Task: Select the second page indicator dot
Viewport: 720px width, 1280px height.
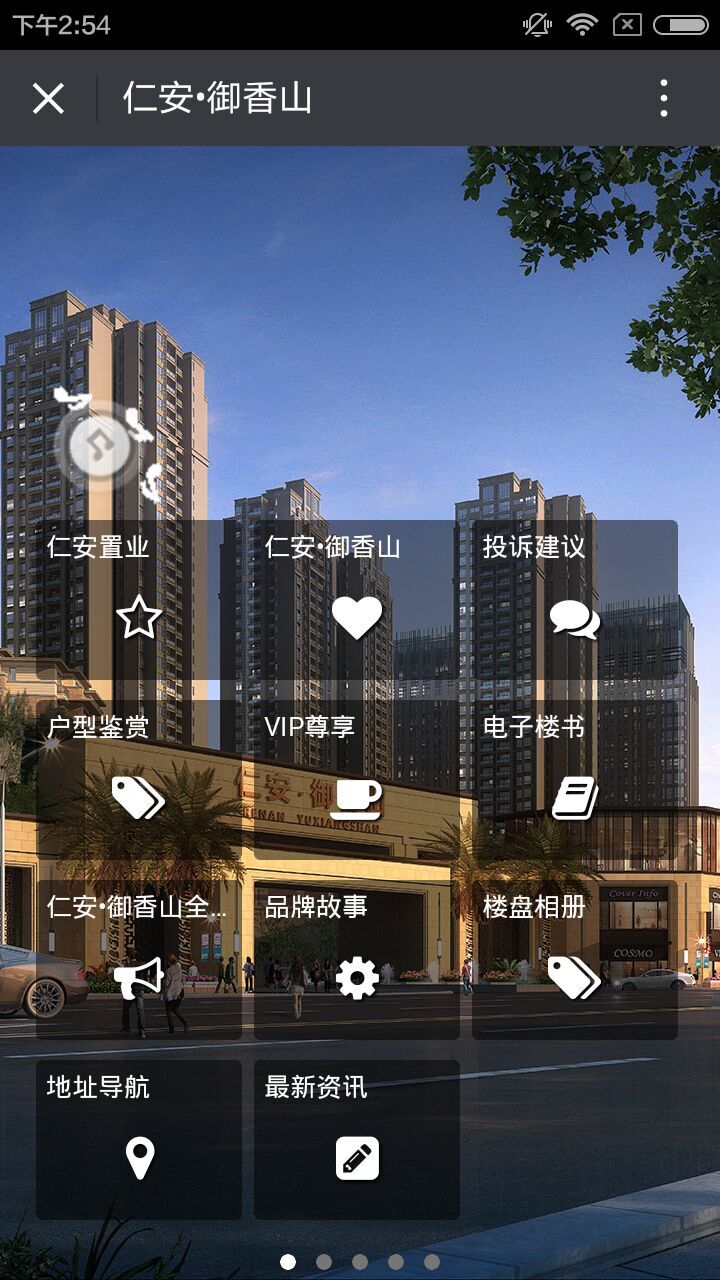Action: (x=324, y=1262)
